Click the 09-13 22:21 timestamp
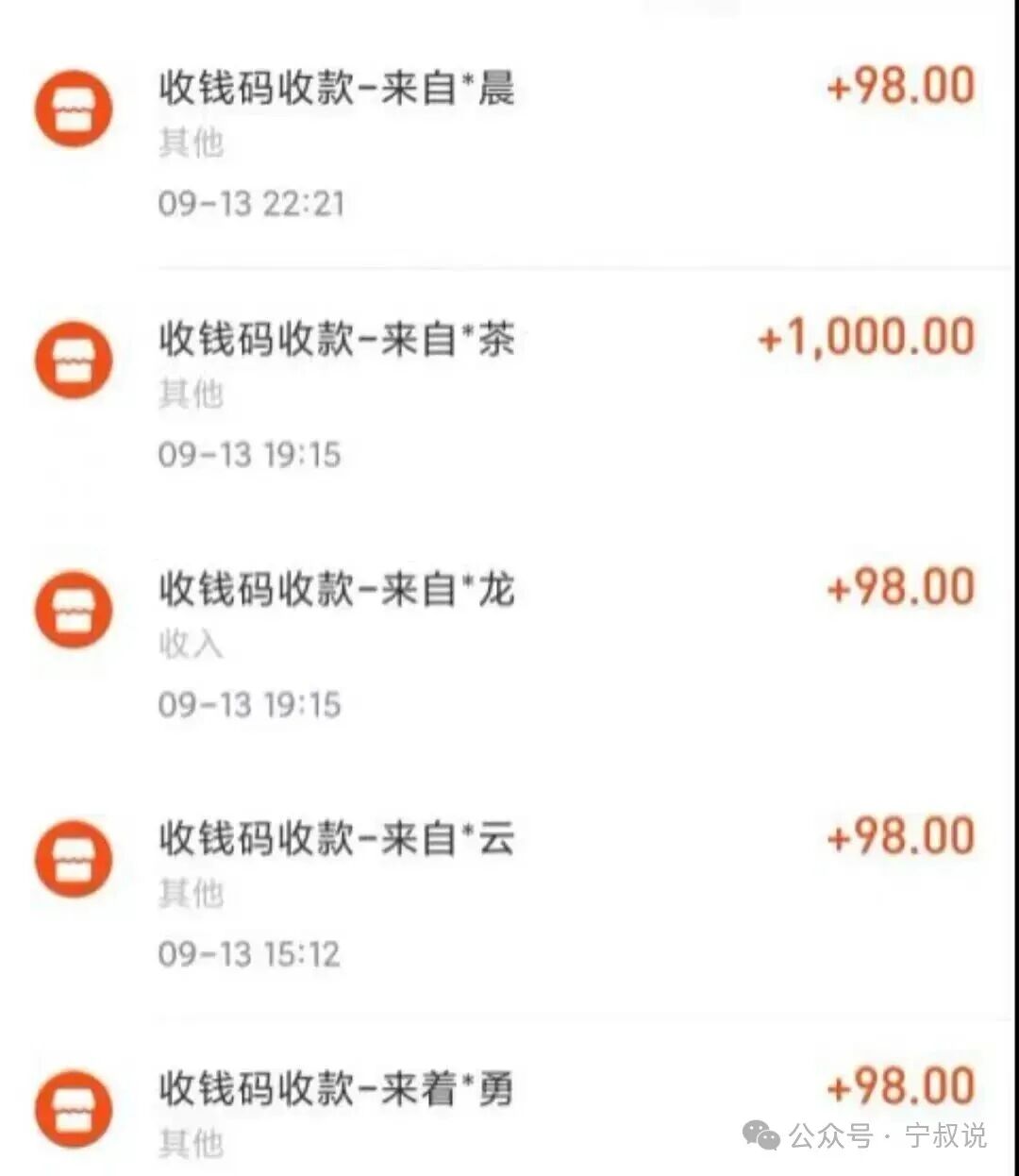 [x=251, y=204]
